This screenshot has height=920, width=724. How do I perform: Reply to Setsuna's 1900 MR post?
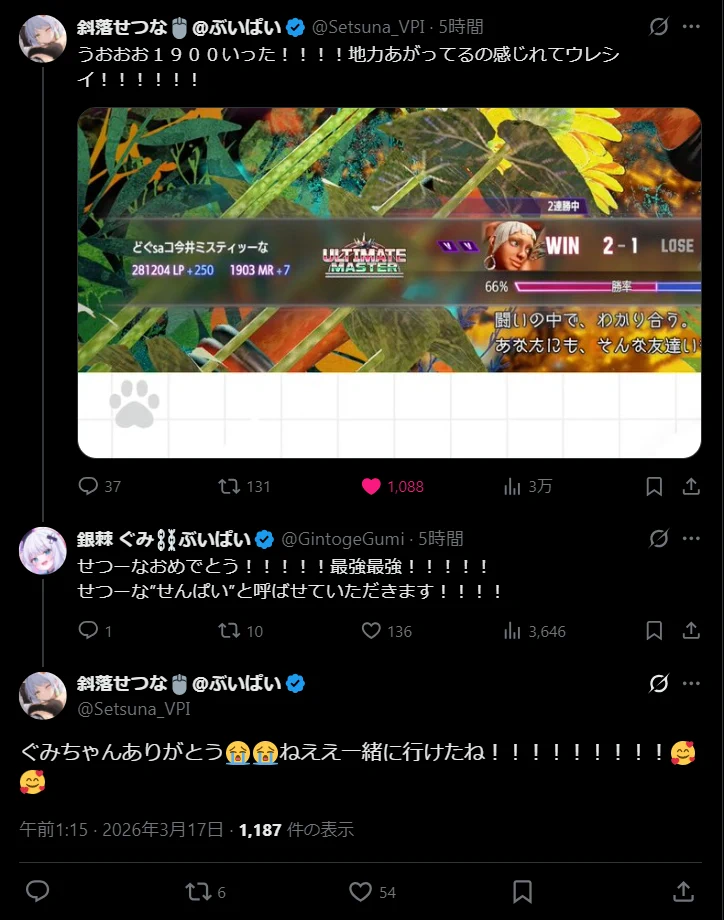(88, 486)
